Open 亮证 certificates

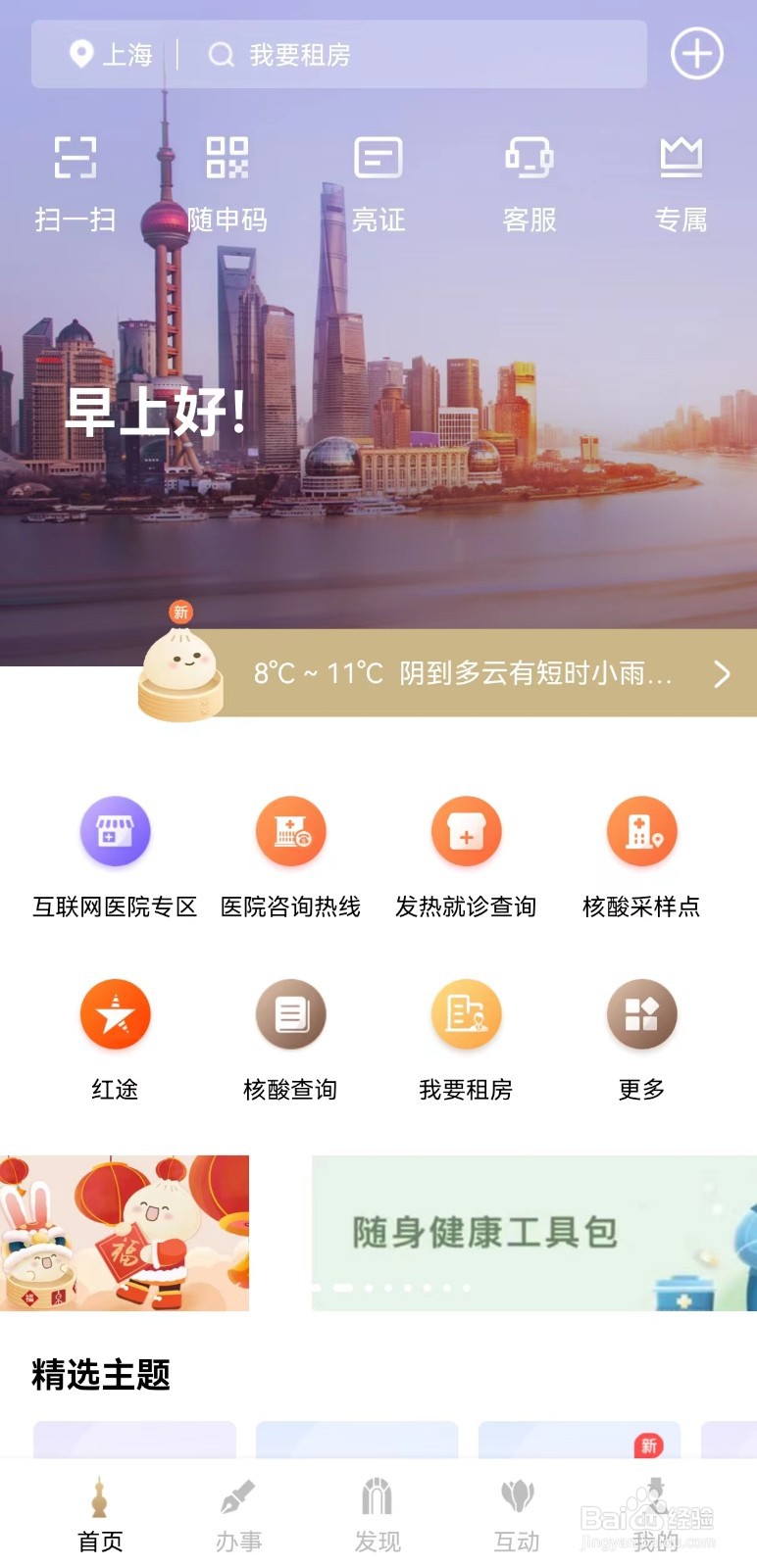pyautogui.click(x=378, y=184)
